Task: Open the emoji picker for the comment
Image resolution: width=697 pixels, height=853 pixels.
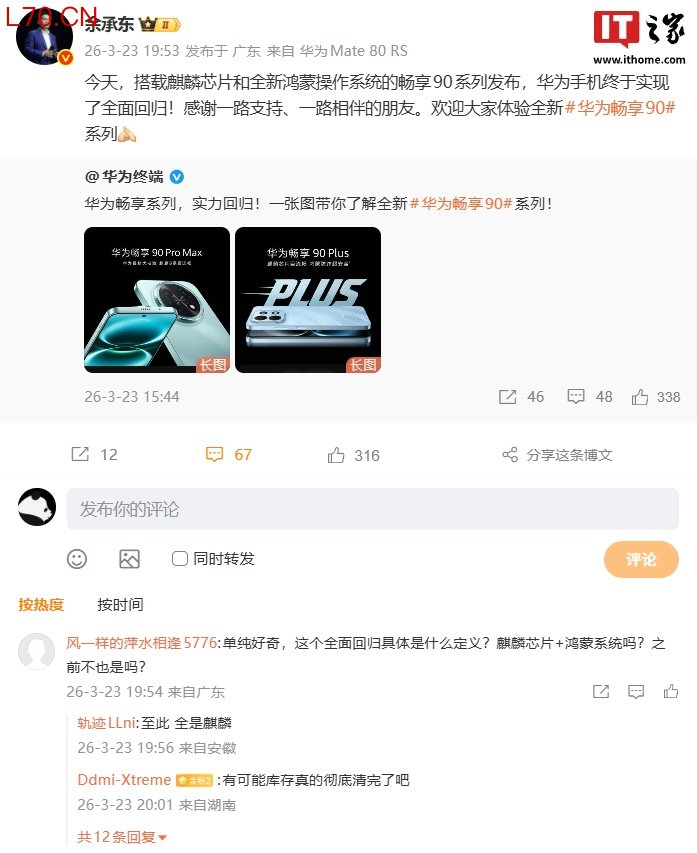Action: coord(77,559)
